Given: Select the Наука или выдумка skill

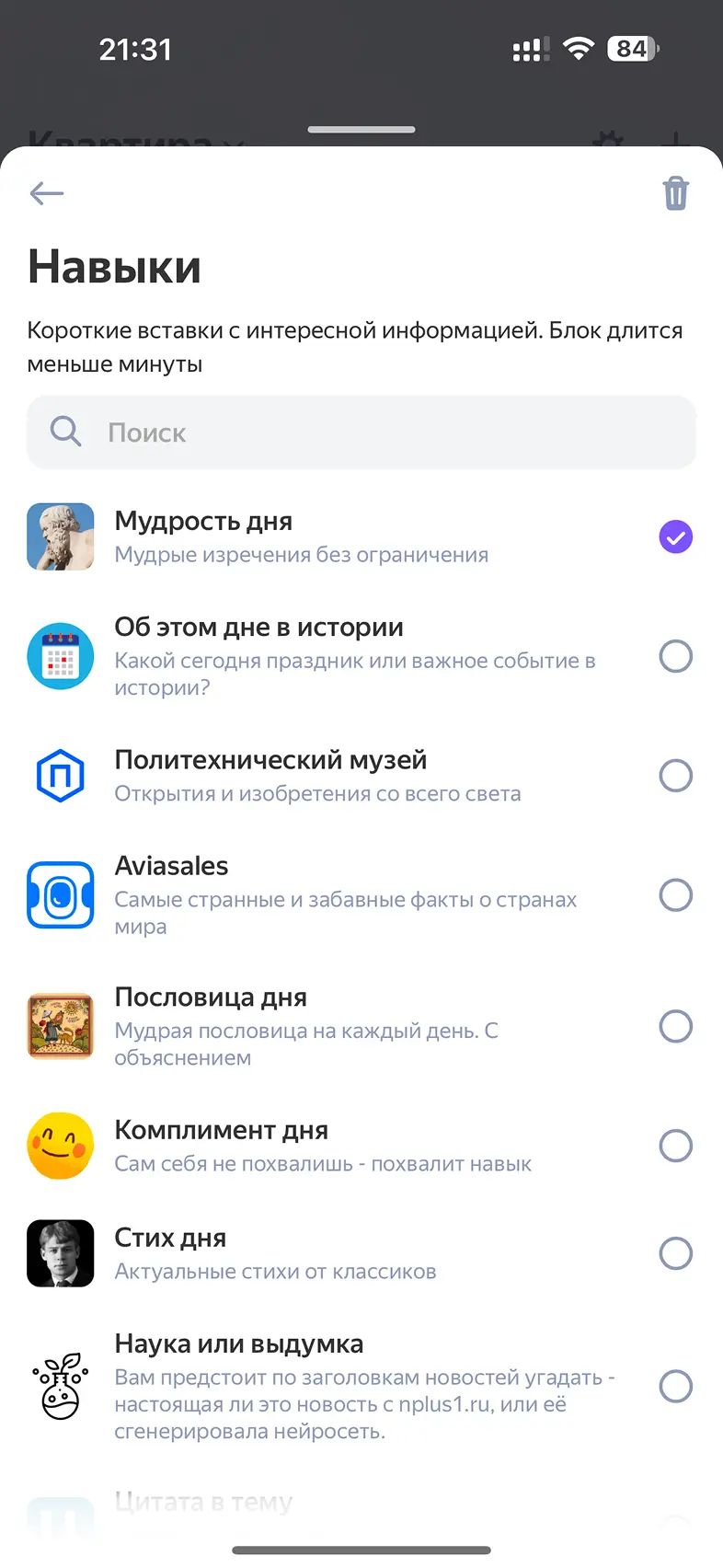Looking at the screenshot, I should [675, 1386].
